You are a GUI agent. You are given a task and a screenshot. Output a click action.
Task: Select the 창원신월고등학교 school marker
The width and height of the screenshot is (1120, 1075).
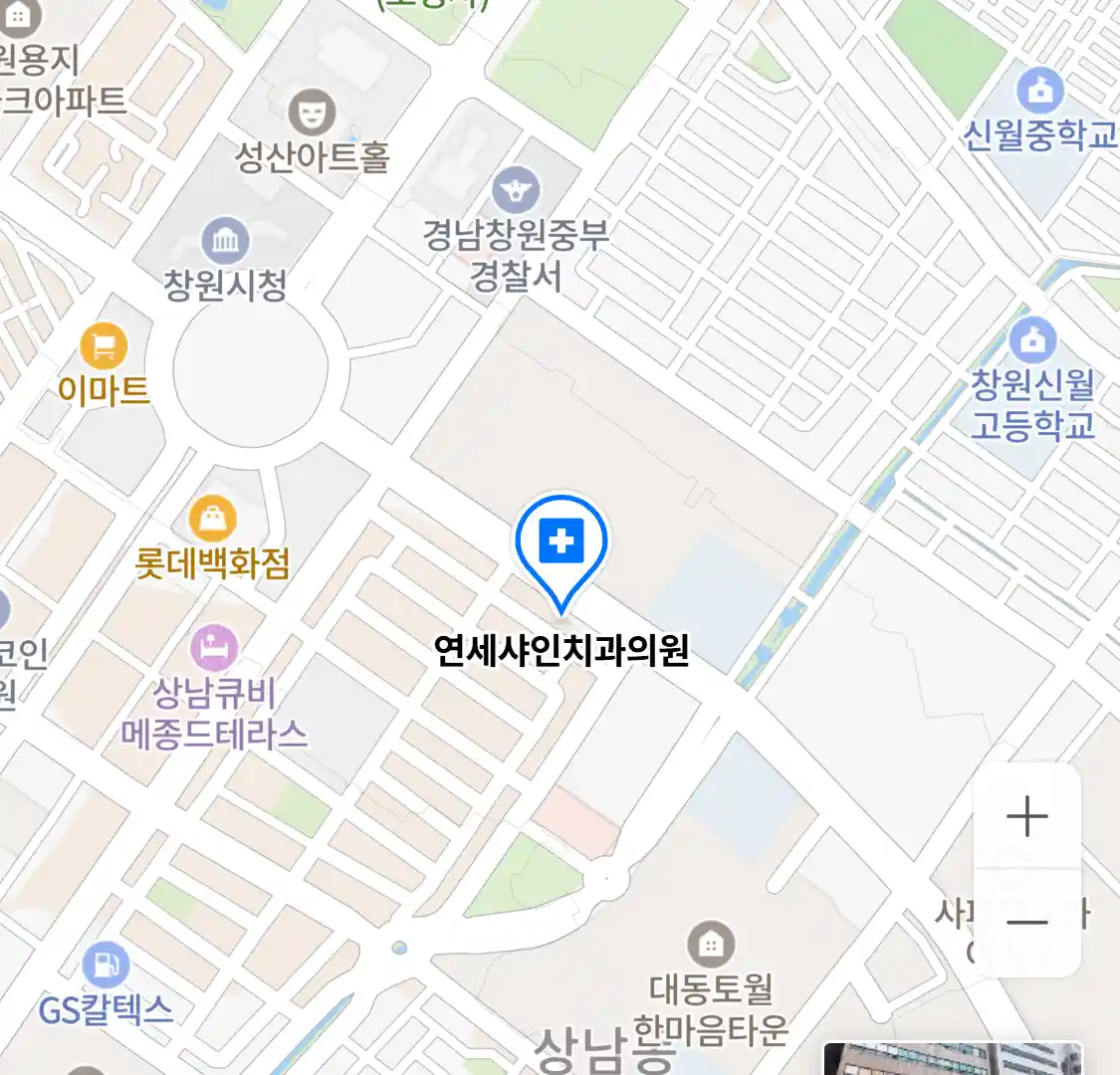tap(1033, 341)
